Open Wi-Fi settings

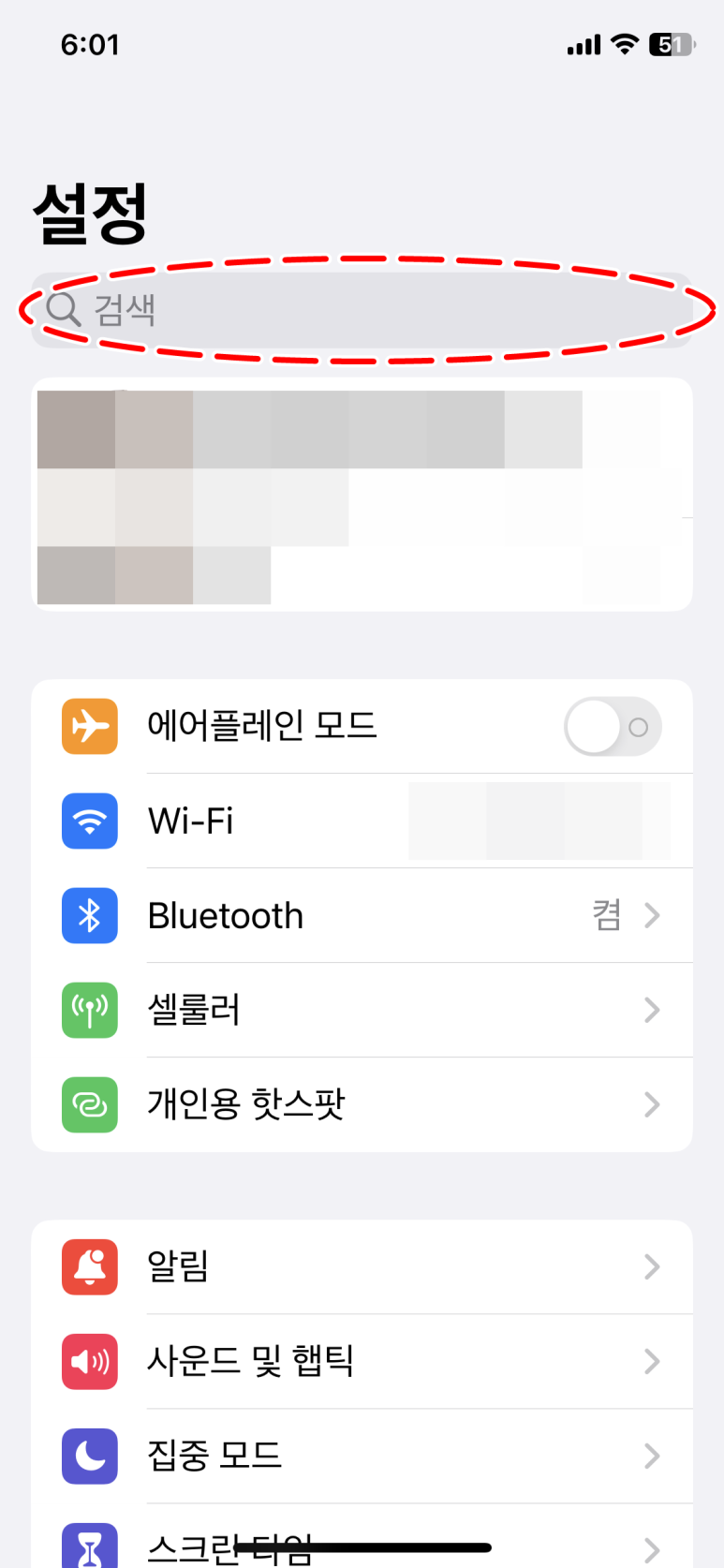[x=362, y=821]
